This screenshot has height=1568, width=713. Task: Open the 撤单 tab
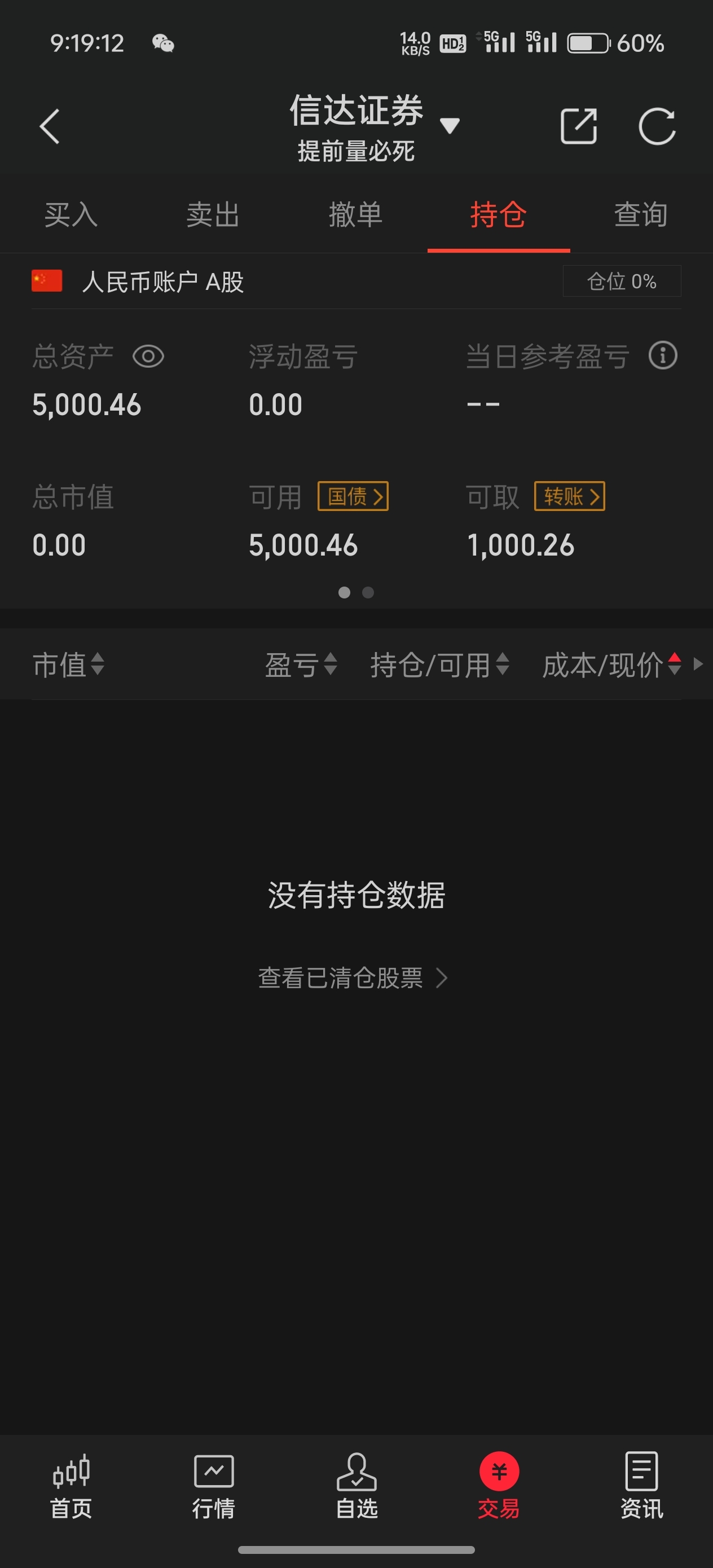coord(355,215)
